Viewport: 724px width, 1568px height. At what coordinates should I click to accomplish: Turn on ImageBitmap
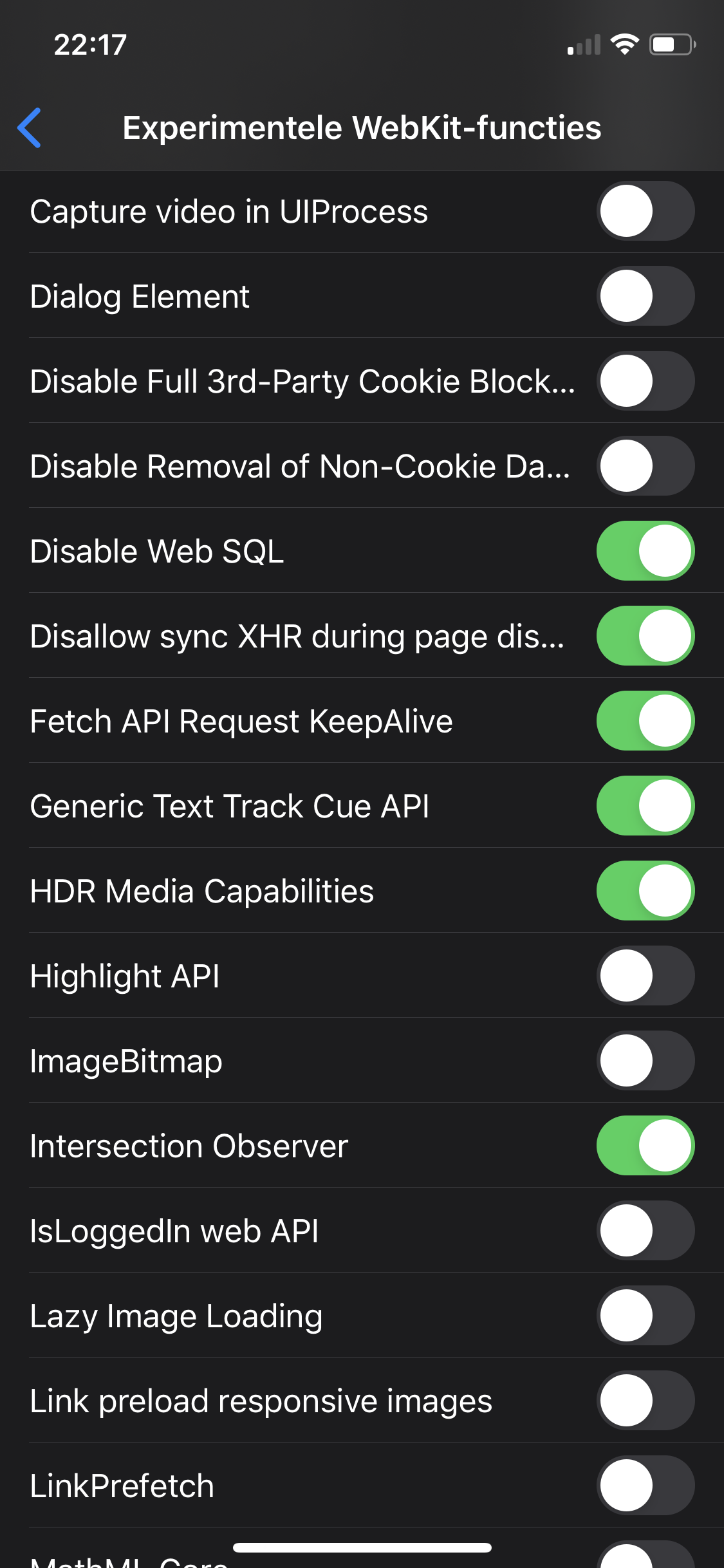(x=645, y=1061)
